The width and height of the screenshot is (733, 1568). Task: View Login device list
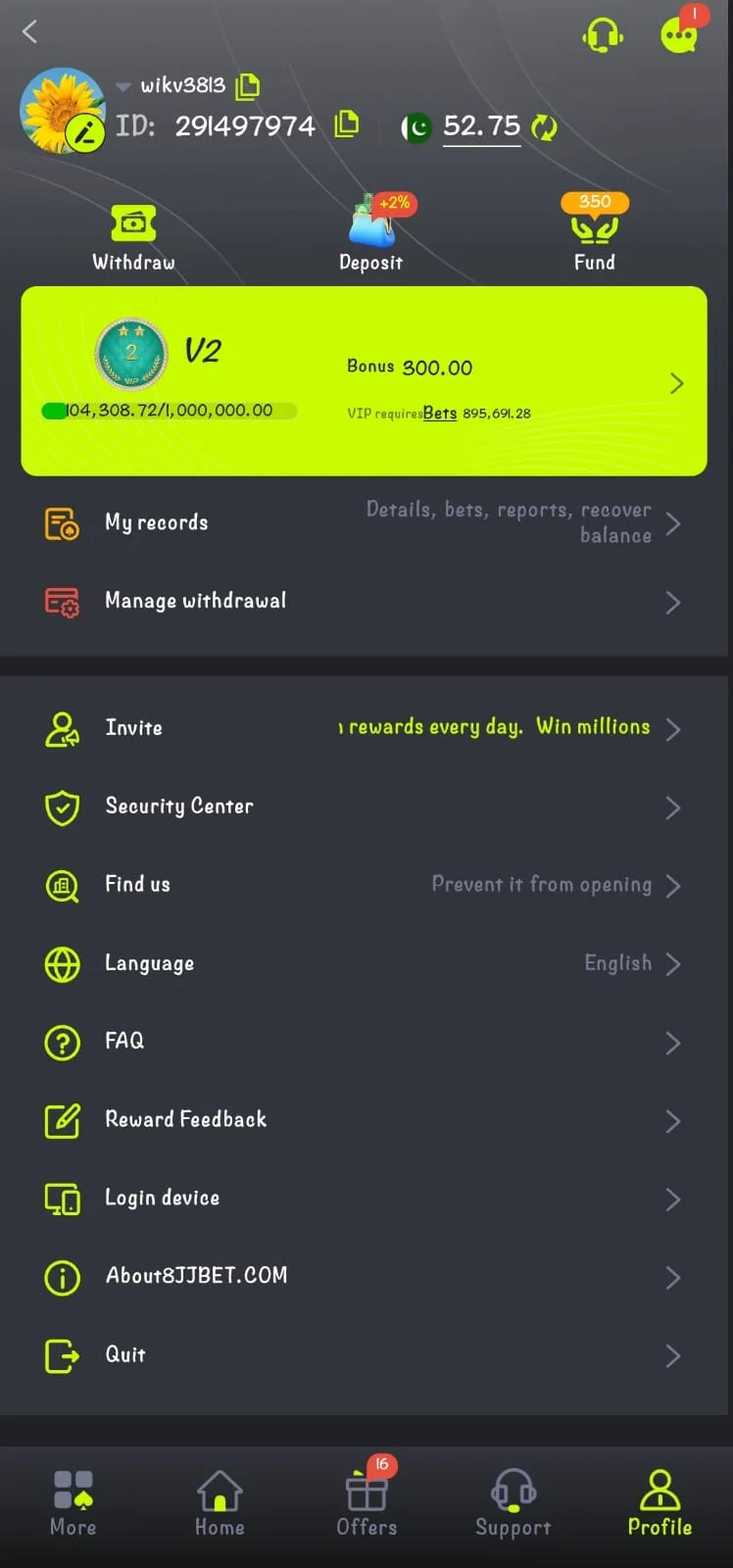[x=364, y=1199]
